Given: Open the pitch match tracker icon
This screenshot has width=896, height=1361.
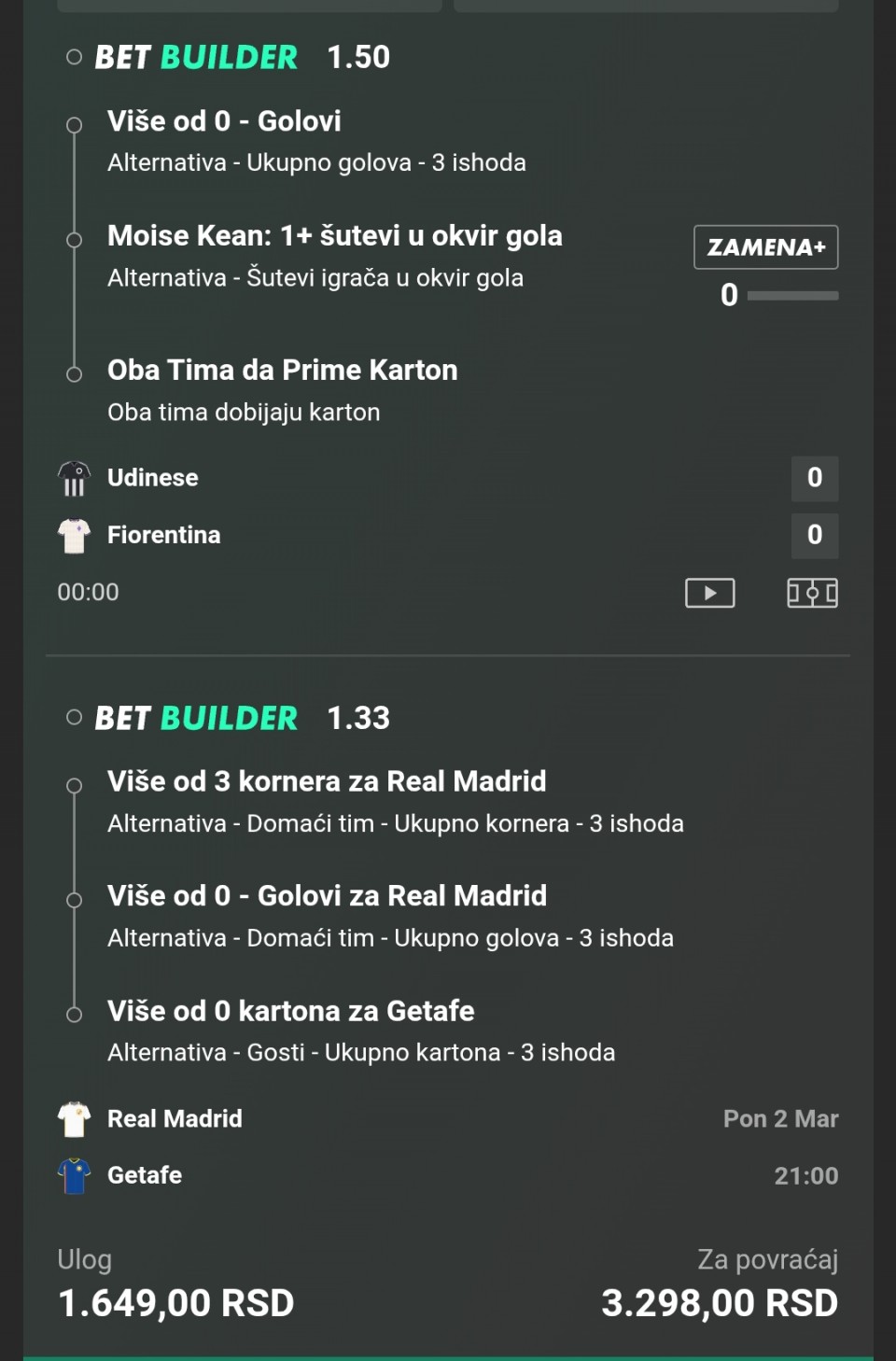Looking at the screenshot, I should [x=812, y=593].
